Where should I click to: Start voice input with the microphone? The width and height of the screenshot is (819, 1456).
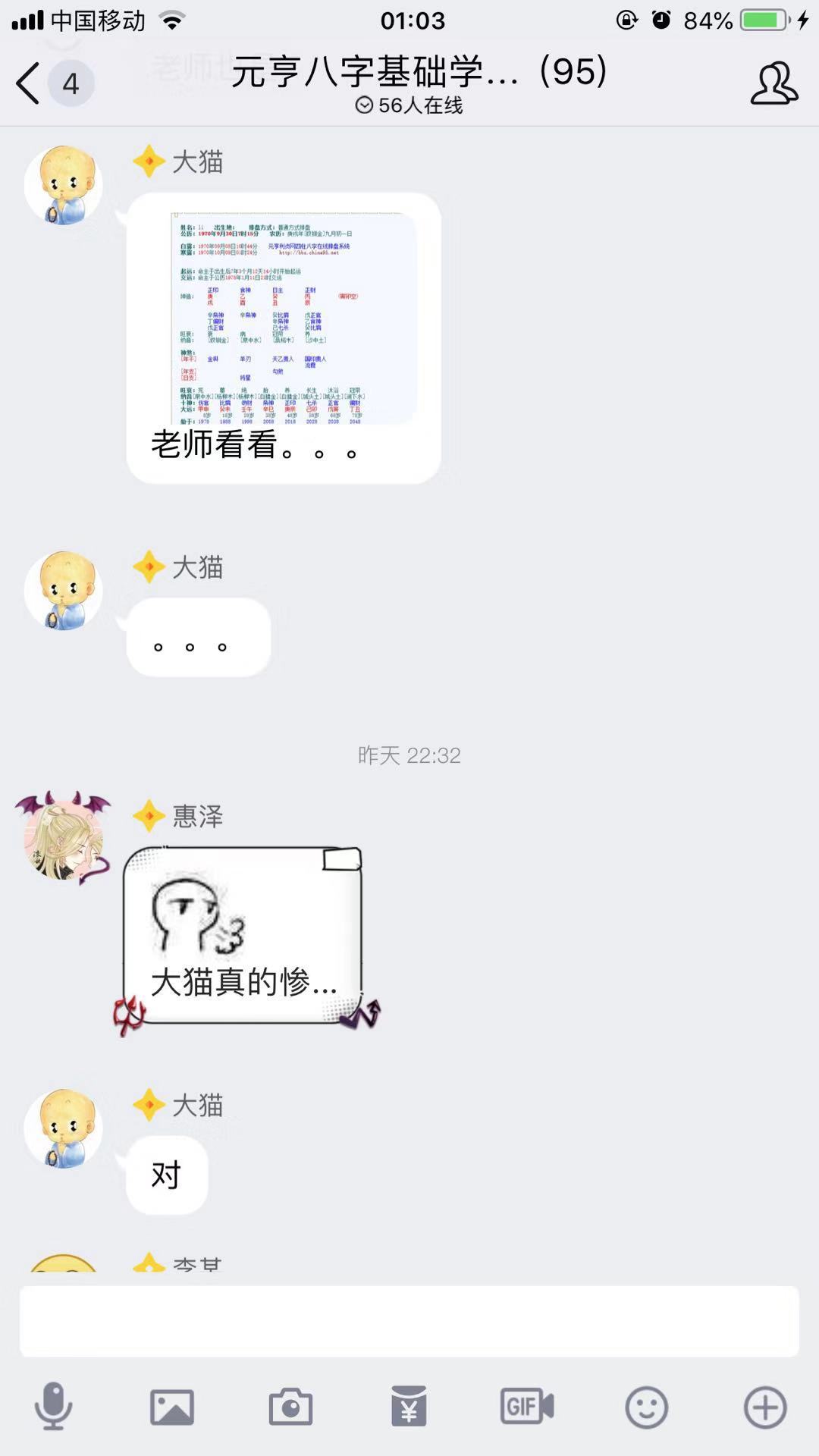(53, 1407)
